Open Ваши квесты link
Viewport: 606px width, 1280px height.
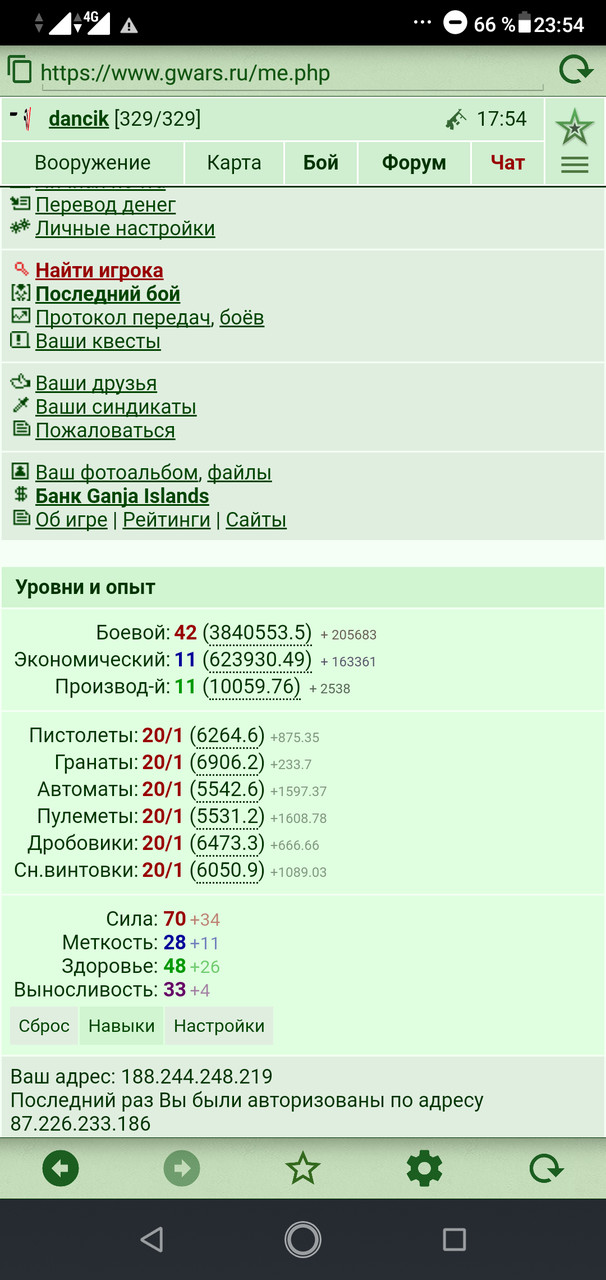click(x=98, y=342)
